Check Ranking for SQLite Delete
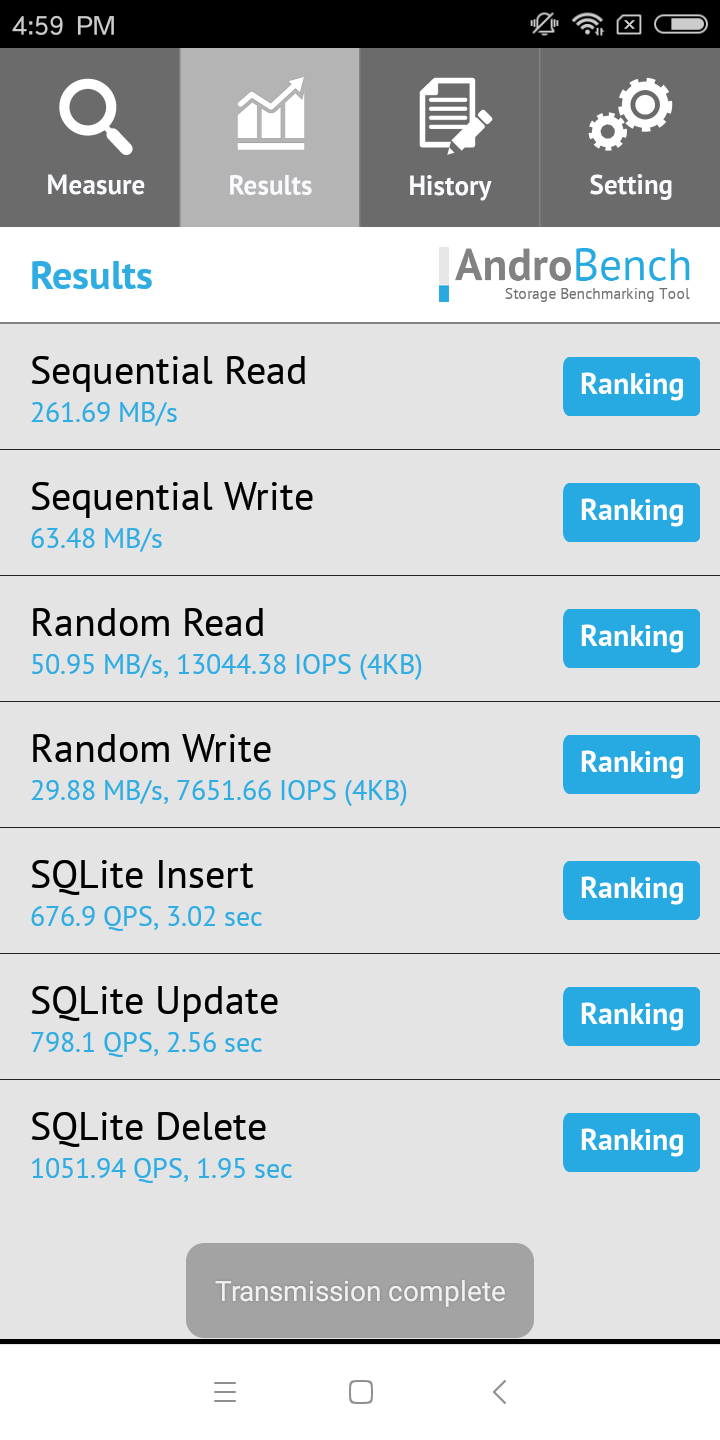The height and width of the screenshot is (1440, 720). click(631, 1142)
